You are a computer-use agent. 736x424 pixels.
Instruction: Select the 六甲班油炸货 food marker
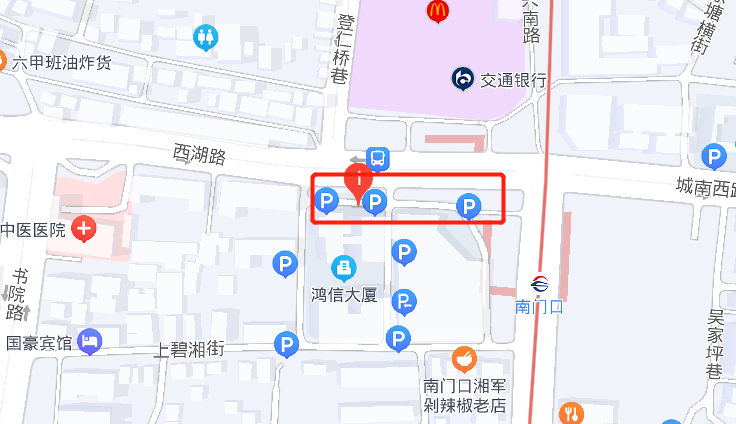click(3, 61)
